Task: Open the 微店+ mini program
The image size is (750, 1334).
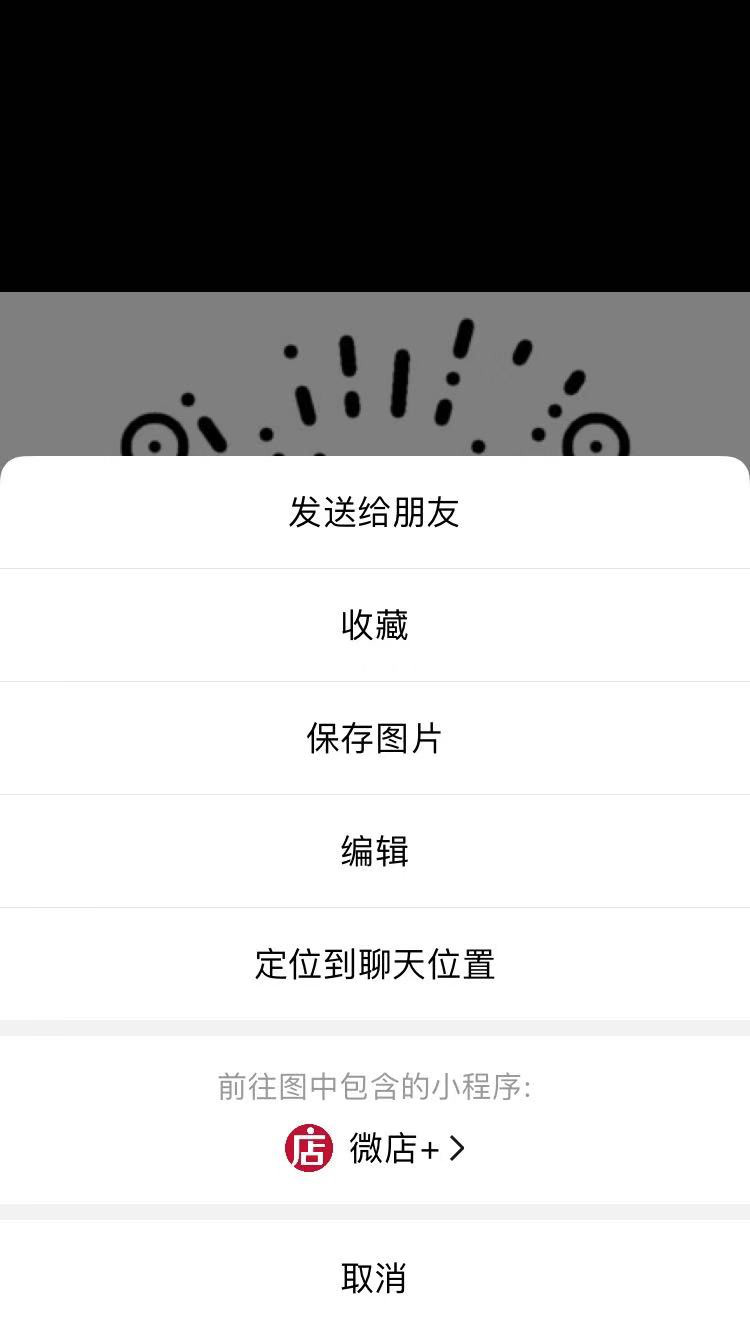Action: click(x=376, y=1148)
